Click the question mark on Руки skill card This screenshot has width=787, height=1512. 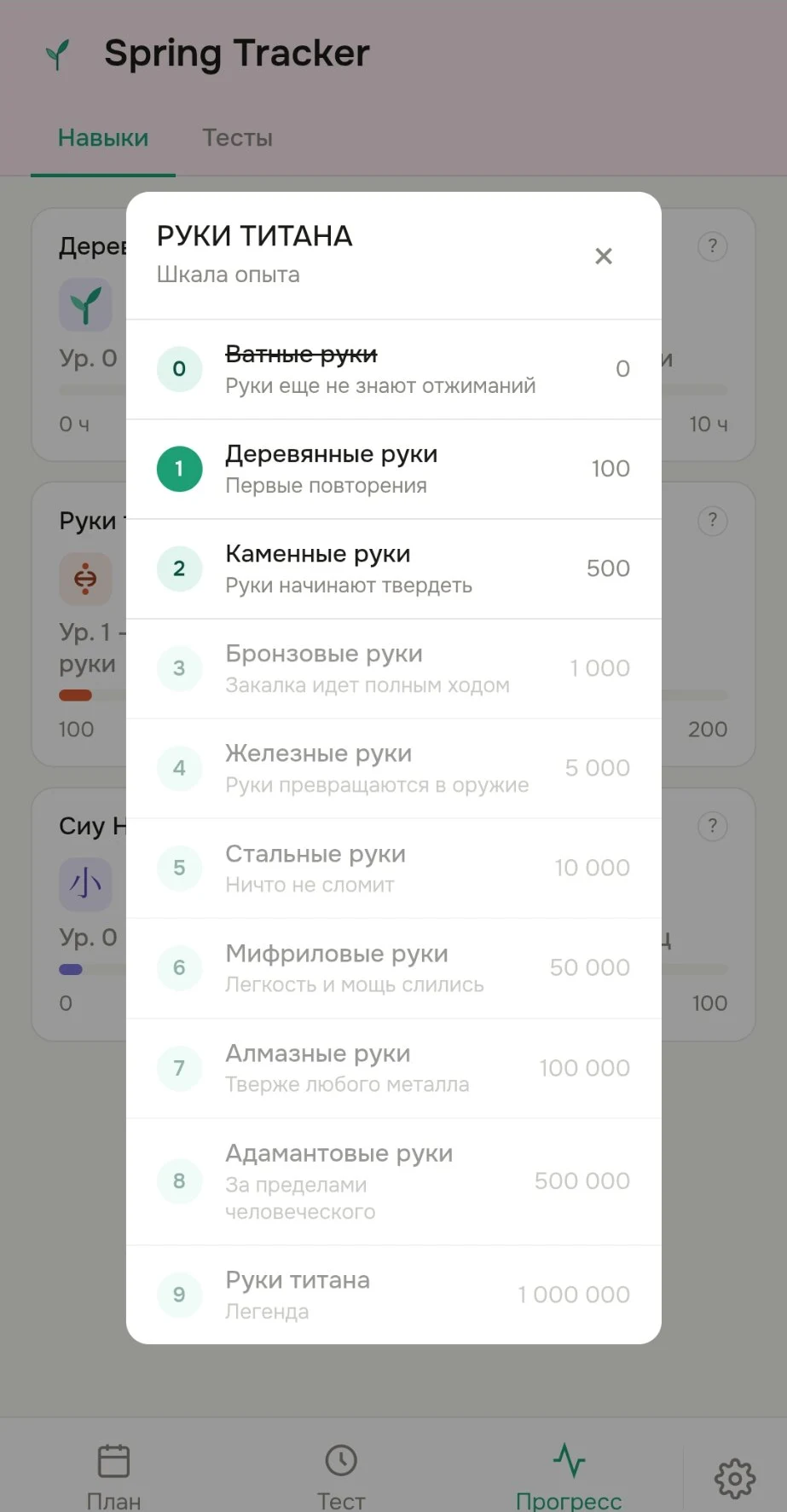coord(713,520)
